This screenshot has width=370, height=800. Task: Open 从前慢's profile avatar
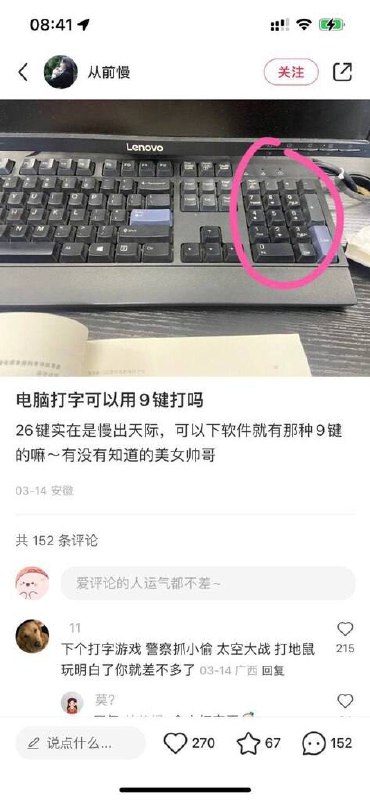tap(61, 72)
